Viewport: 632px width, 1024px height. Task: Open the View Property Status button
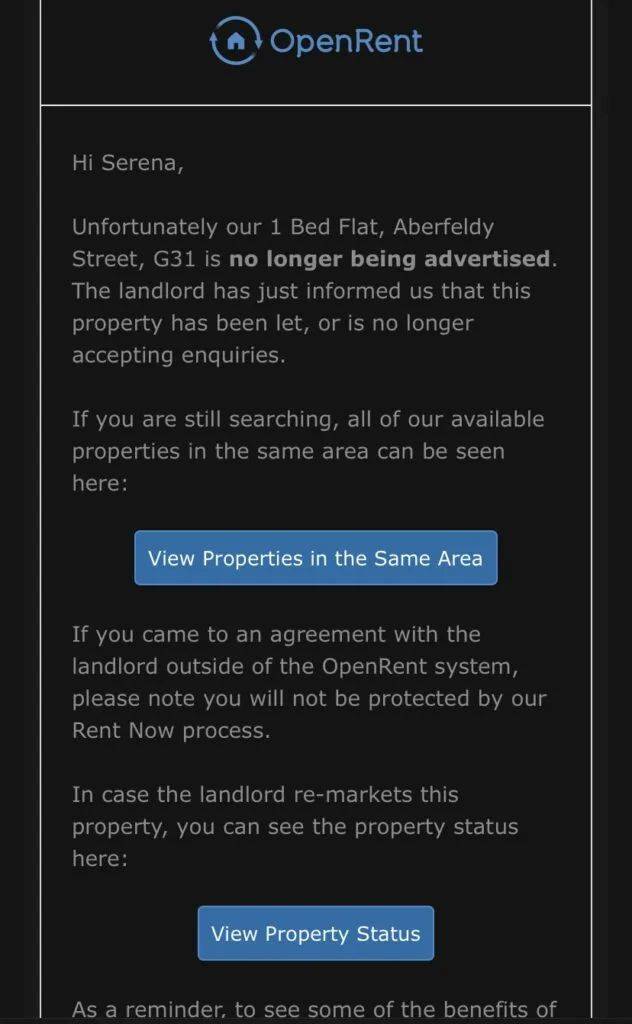pos(315,933)
